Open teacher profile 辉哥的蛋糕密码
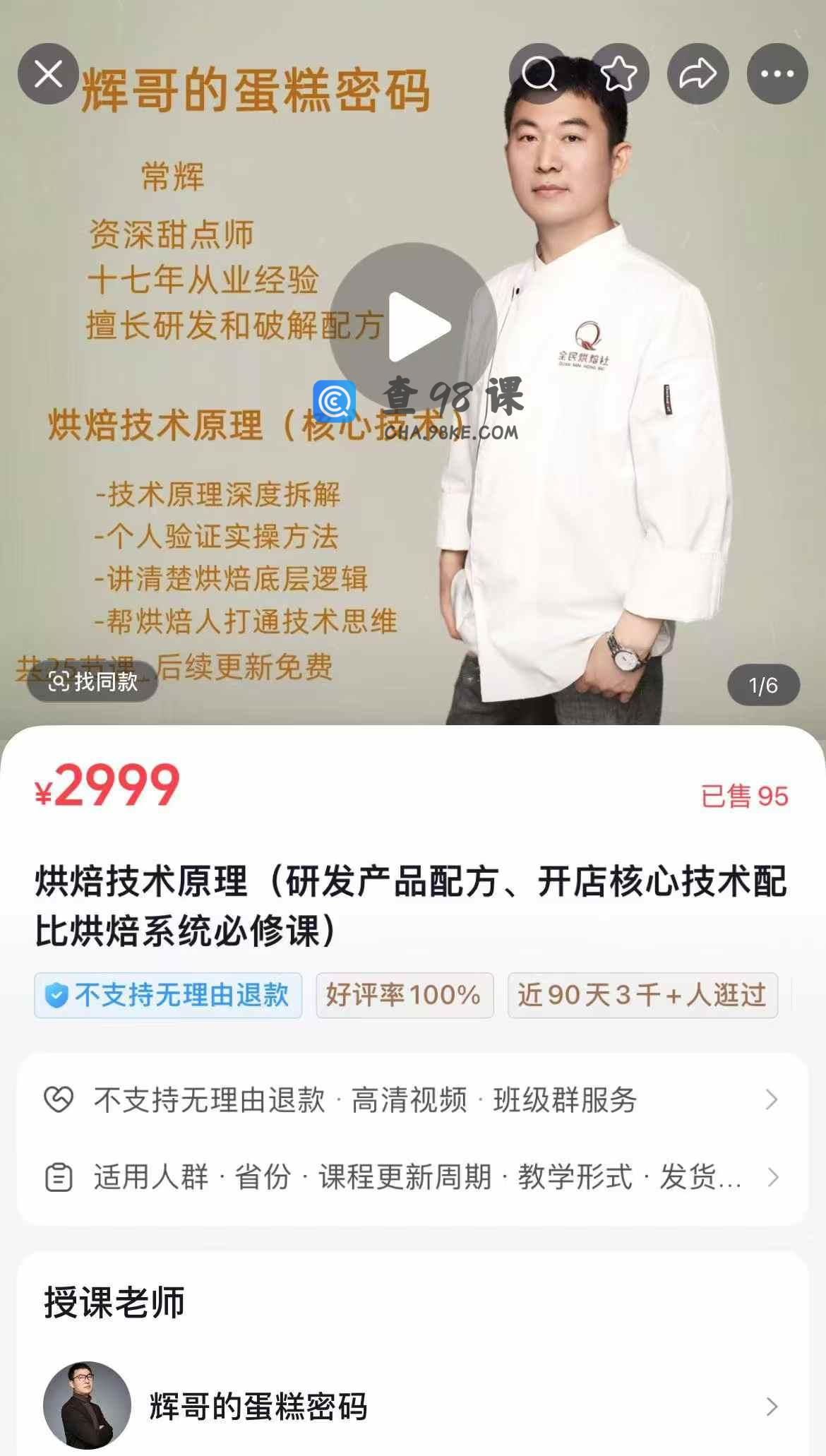Image resolution: width=826 pixels, height=1456 pixels. coord(412,1406)
